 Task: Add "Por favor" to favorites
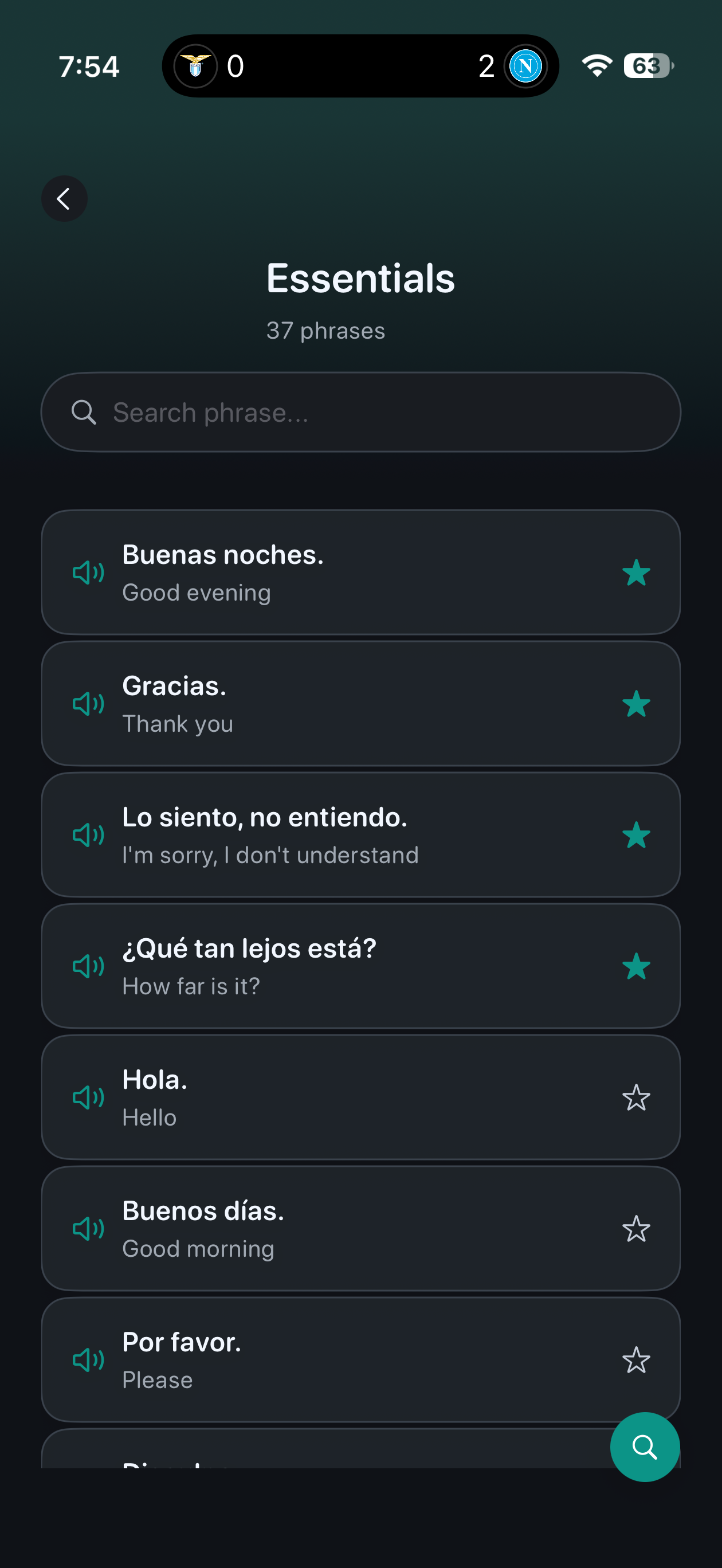[x=637, y=1361]
